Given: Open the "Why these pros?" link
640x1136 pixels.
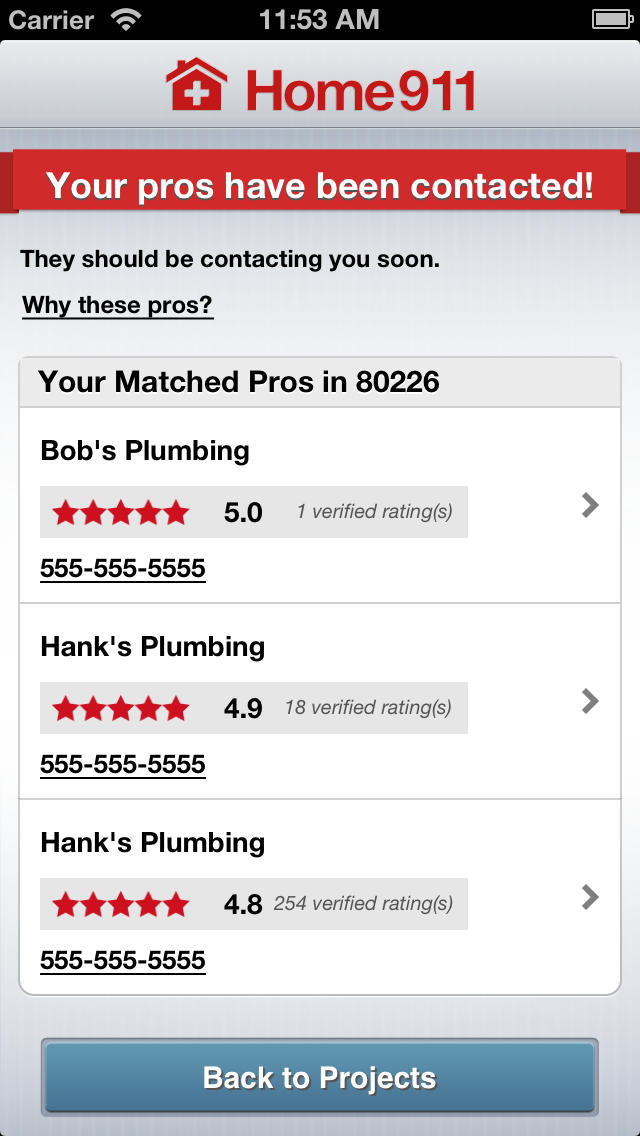Looking at the screenshot, I should (117, 305).
